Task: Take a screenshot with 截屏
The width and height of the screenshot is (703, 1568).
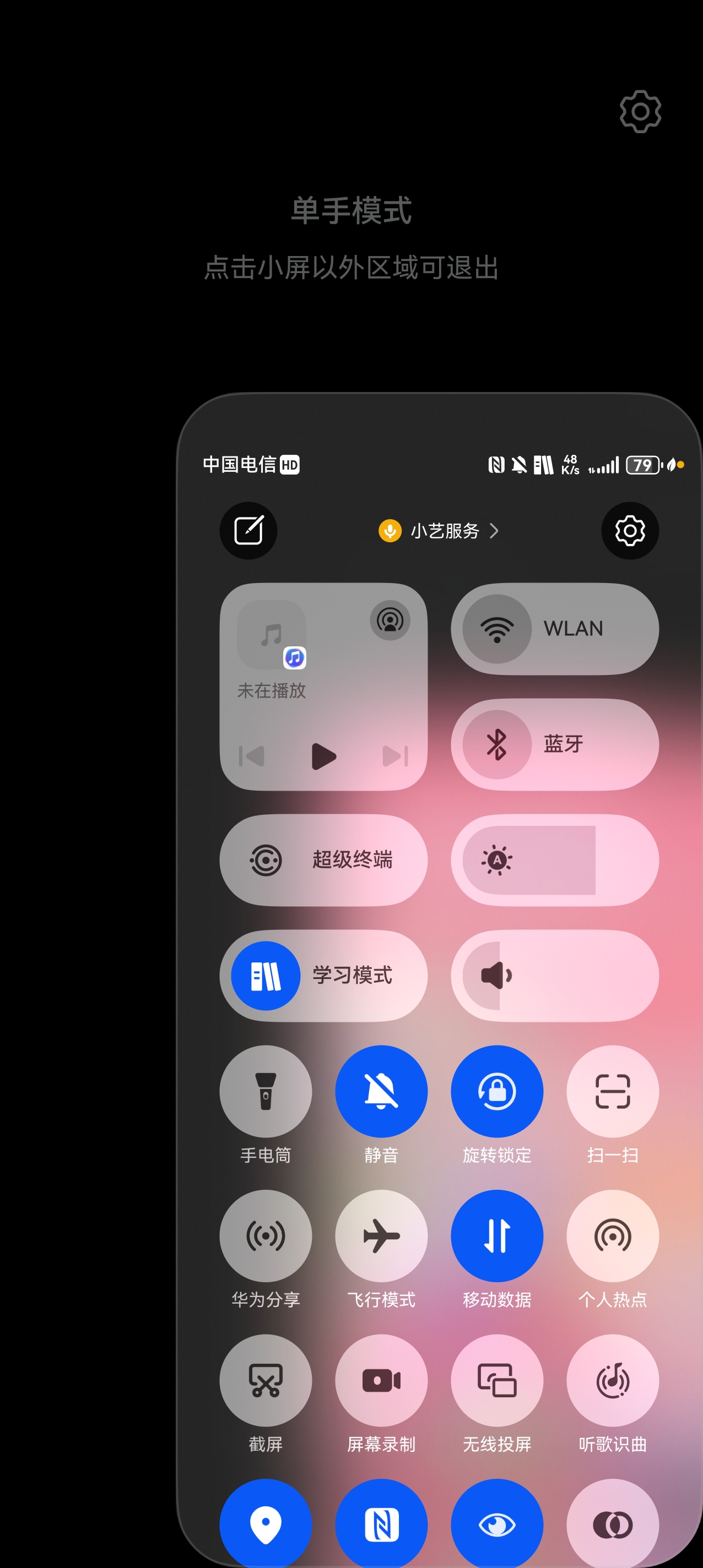Action: [266, 1380]
